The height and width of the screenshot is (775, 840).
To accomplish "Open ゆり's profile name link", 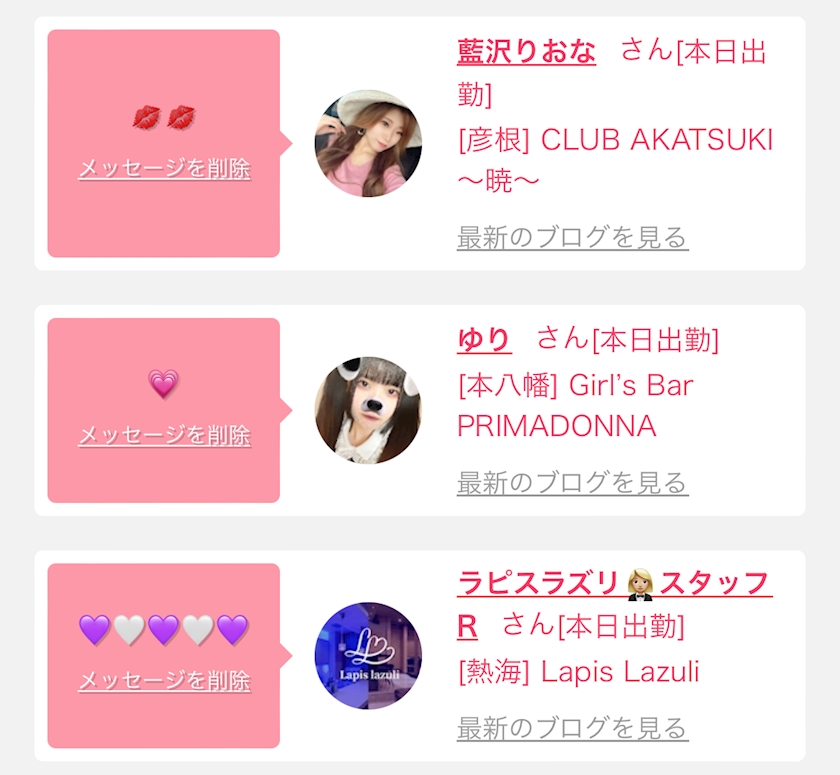I will click(x=484, y=340).
